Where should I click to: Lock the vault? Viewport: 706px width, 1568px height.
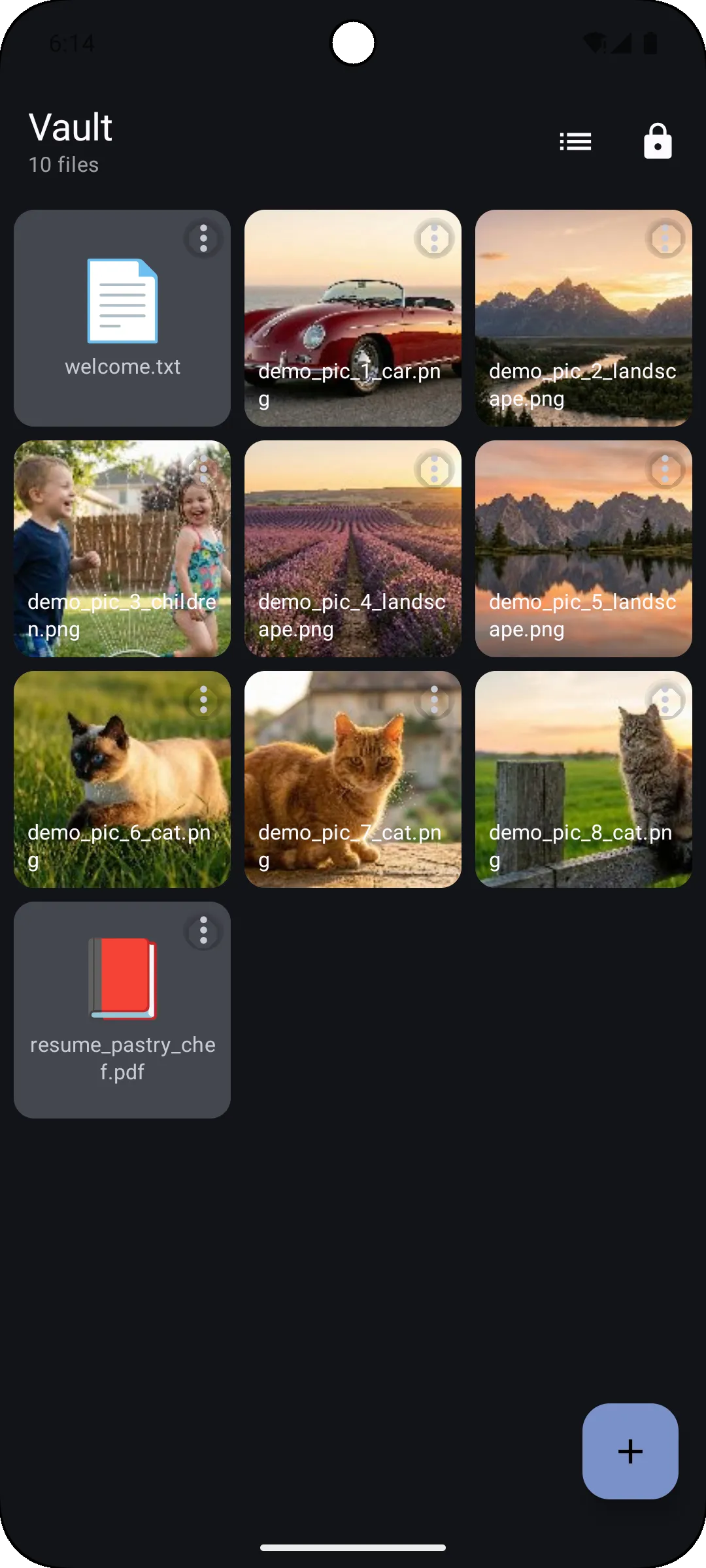657,141
